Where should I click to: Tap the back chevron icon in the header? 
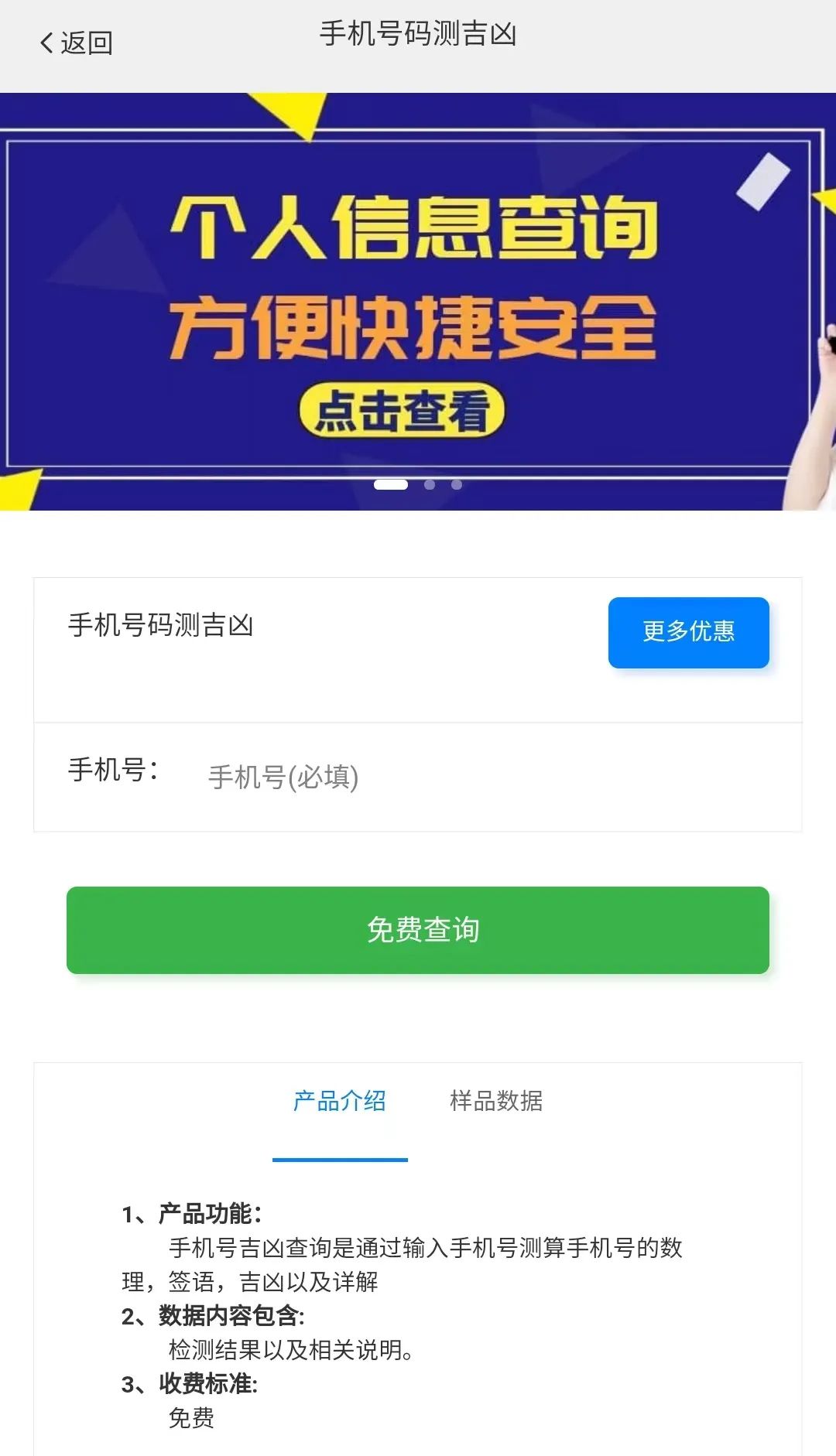[46, 44]
